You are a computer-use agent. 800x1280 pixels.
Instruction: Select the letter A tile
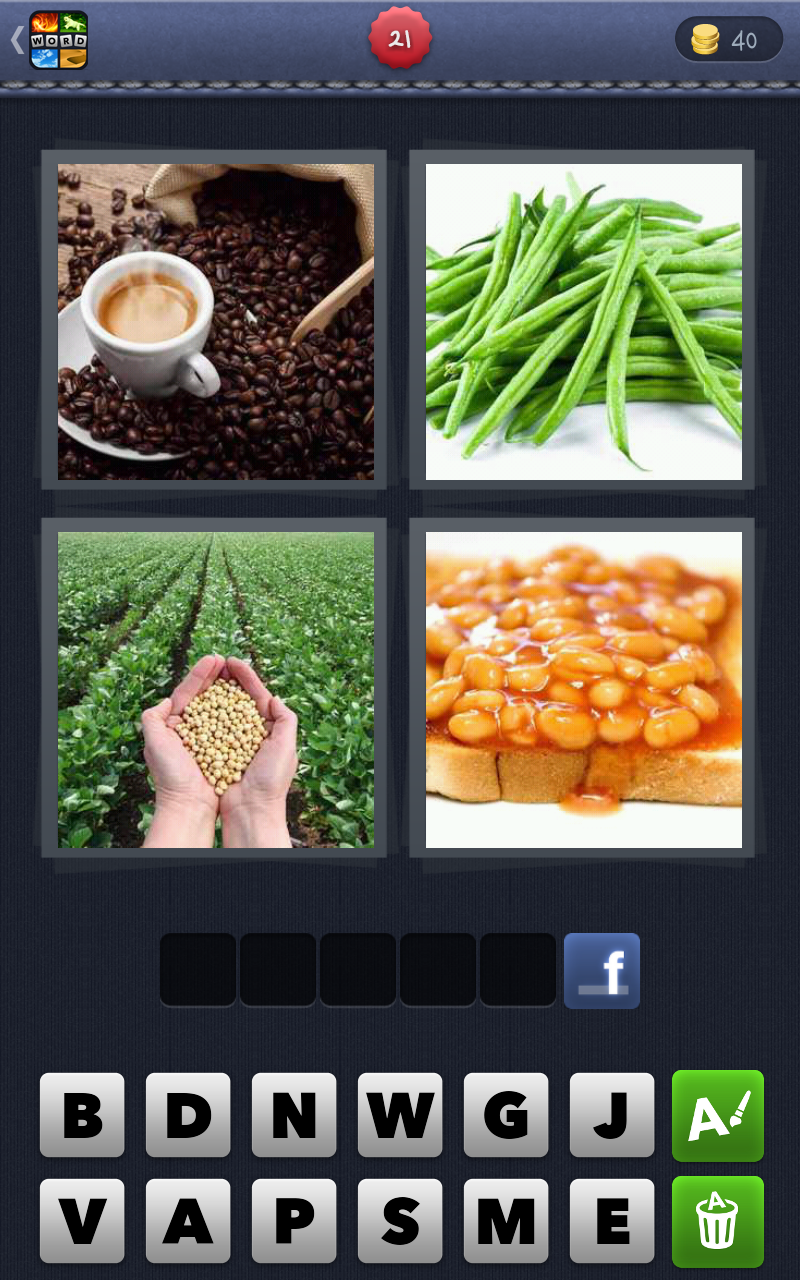pos(188,1221)
